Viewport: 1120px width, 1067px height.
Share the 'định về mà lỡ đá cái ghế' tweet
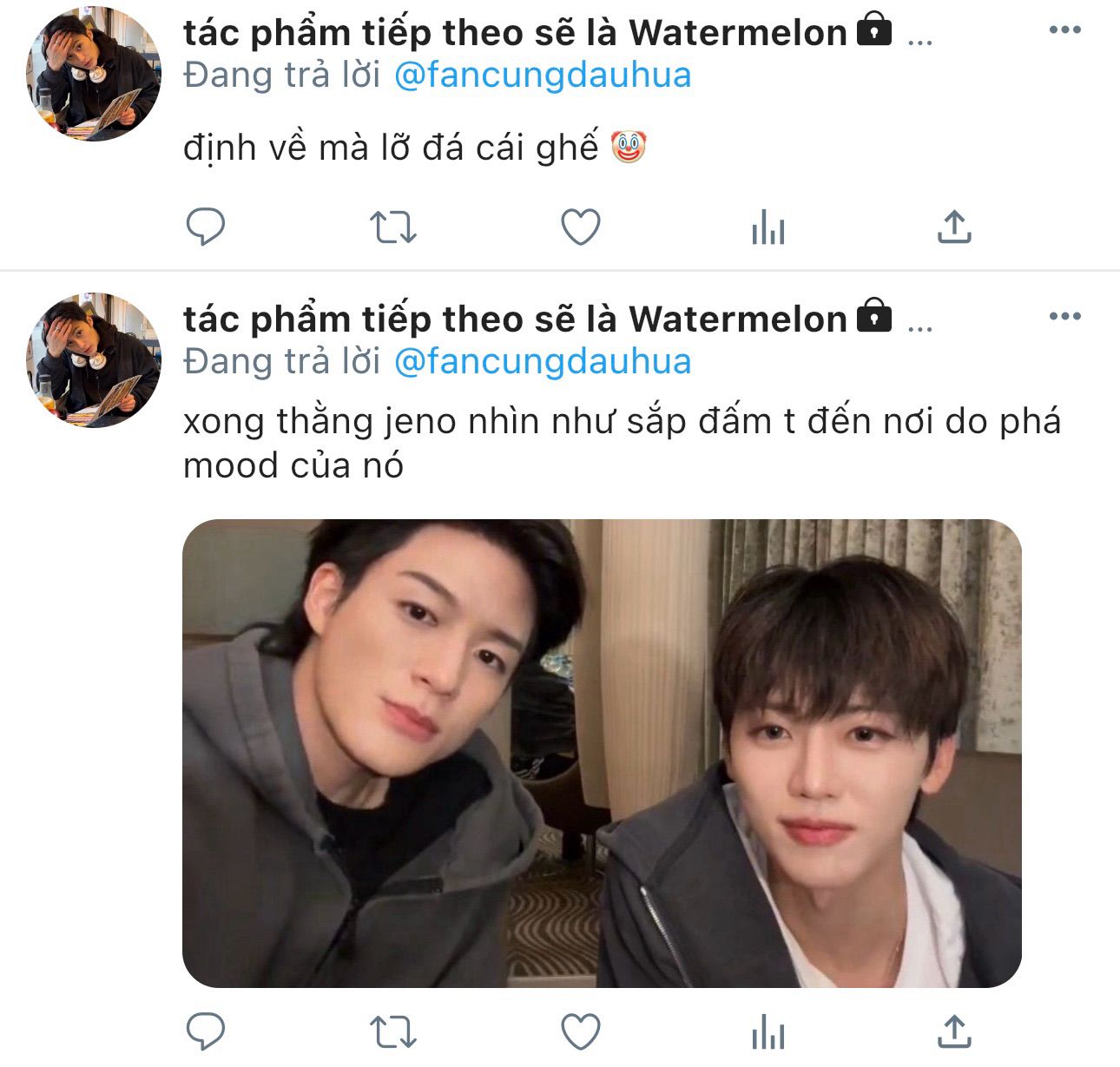click(x=954, y=227)
